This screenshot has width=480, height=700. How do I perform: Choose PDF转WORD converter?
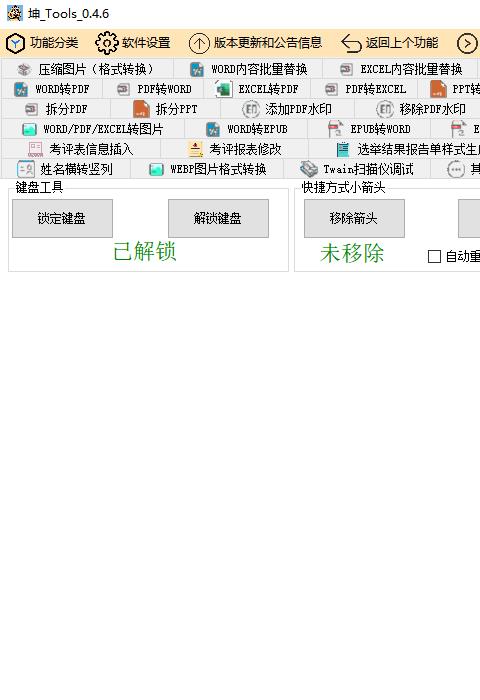tap(154, 89)
